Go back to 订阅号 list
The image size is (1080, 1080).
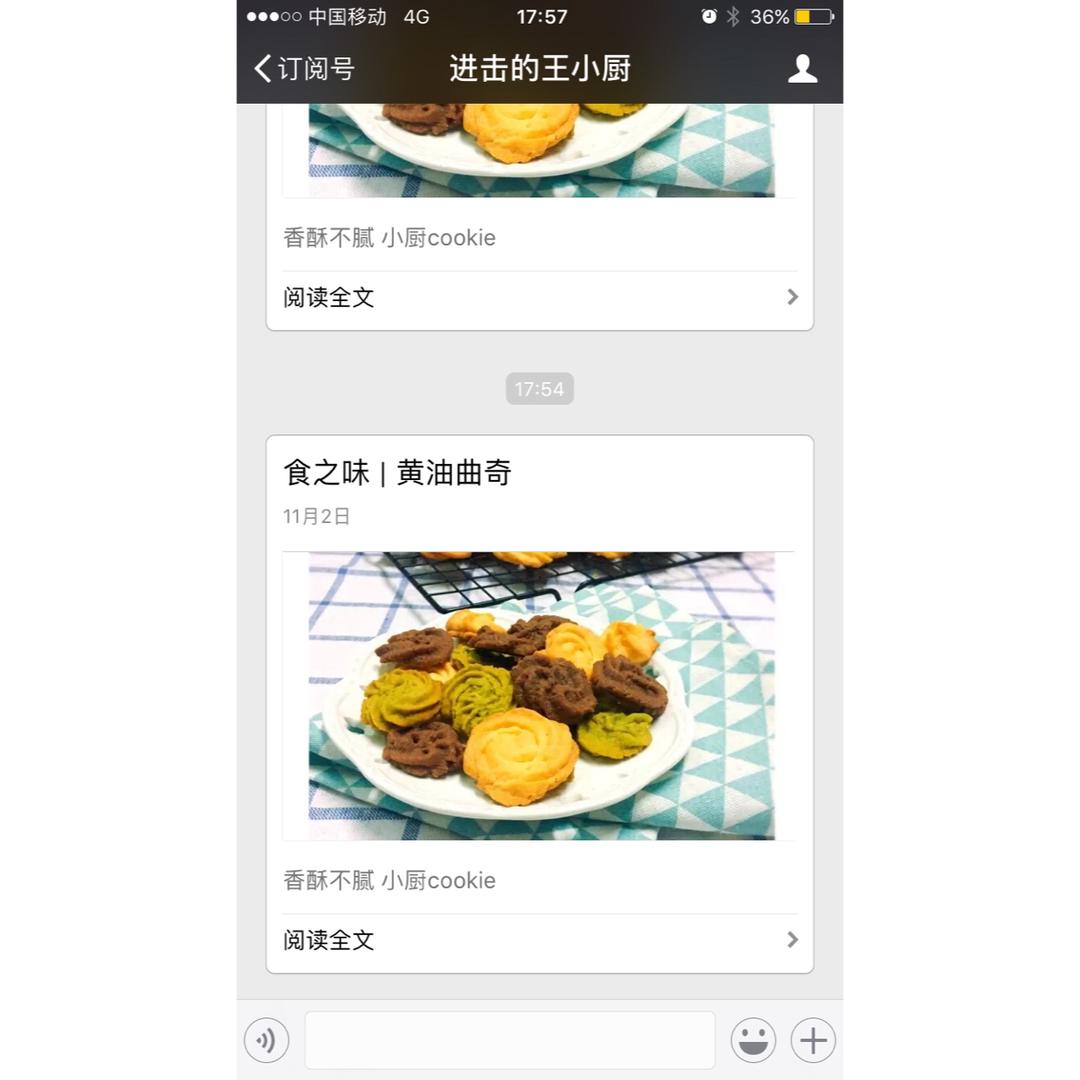point(304,68)
